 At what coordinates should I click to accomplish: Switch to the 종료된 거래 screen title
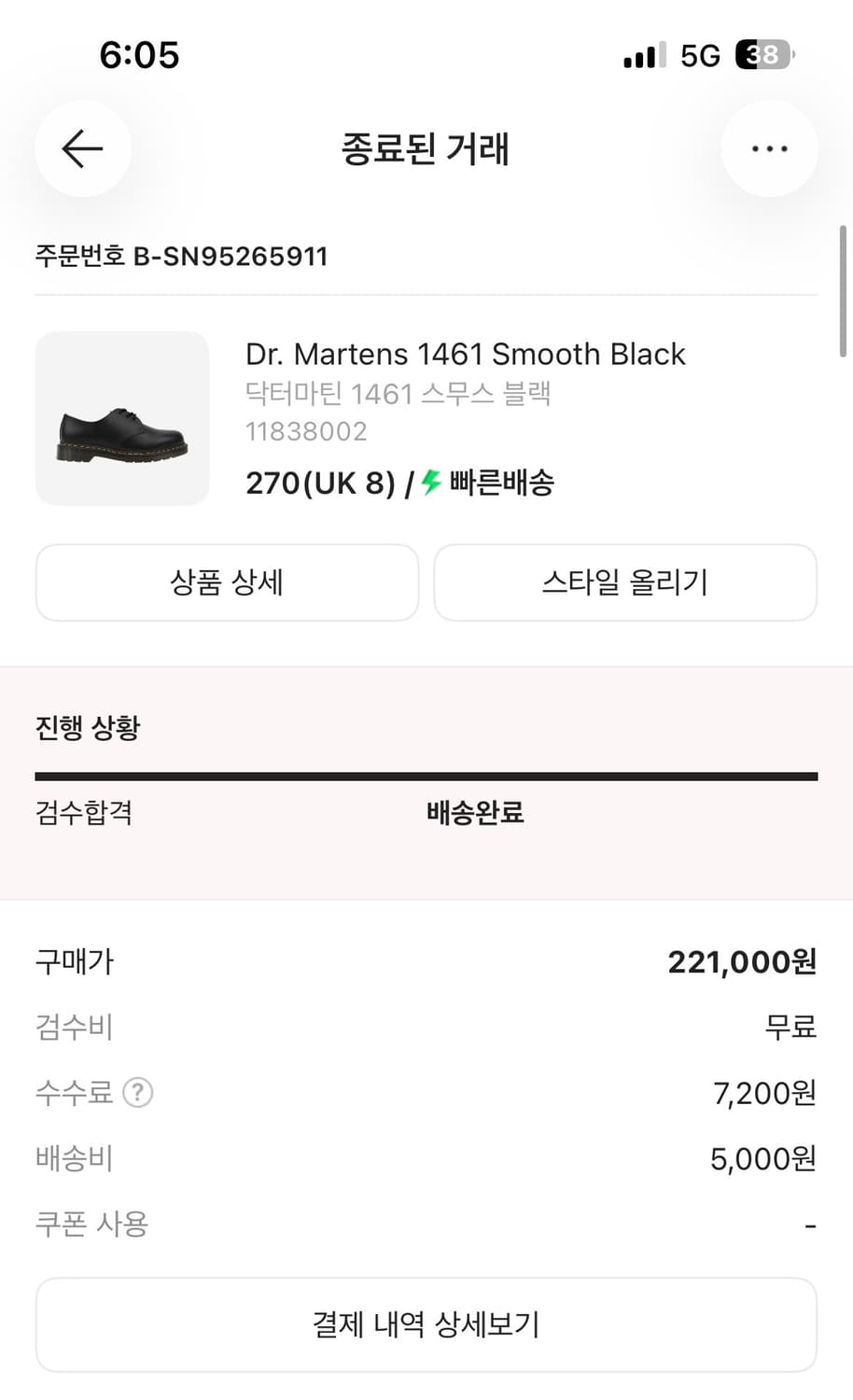[x=426, y=149]
